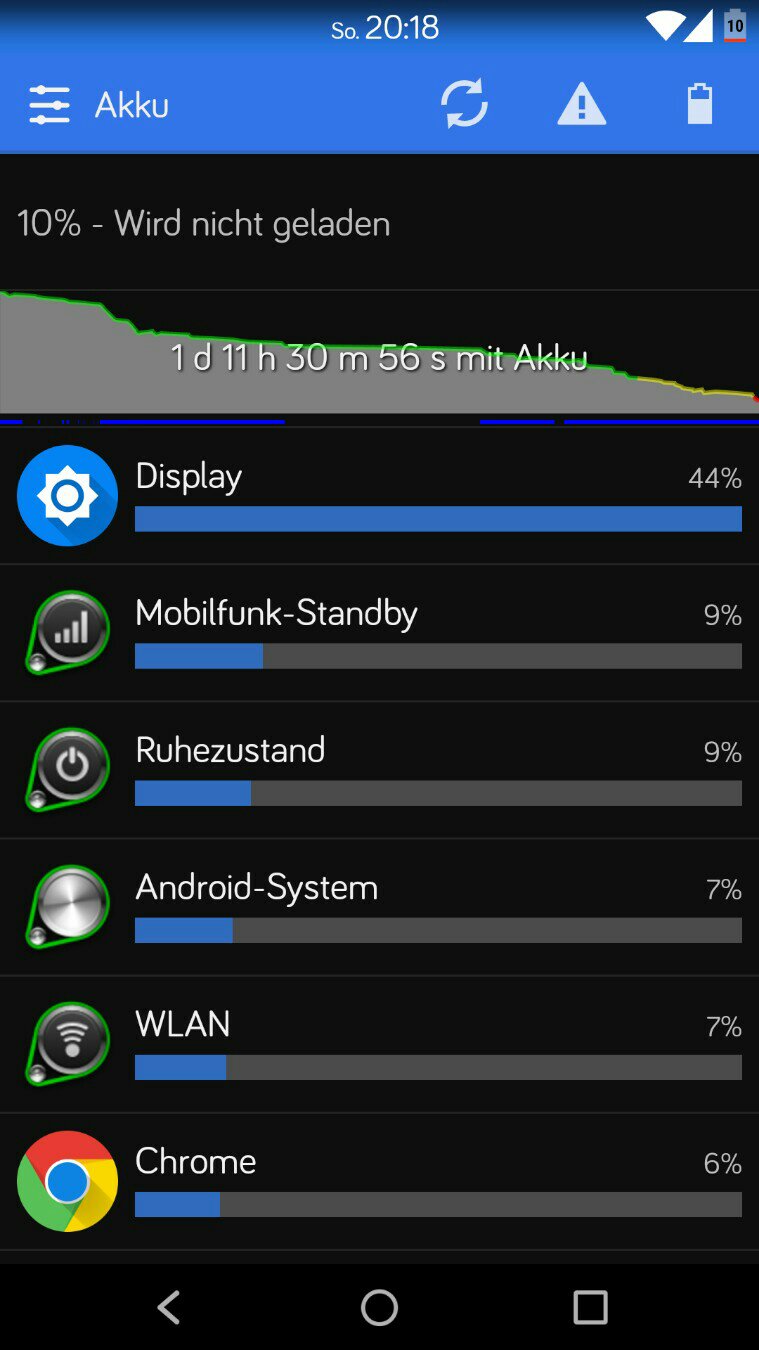Open Mobilfunk-Standby usage details

point(379,633)
